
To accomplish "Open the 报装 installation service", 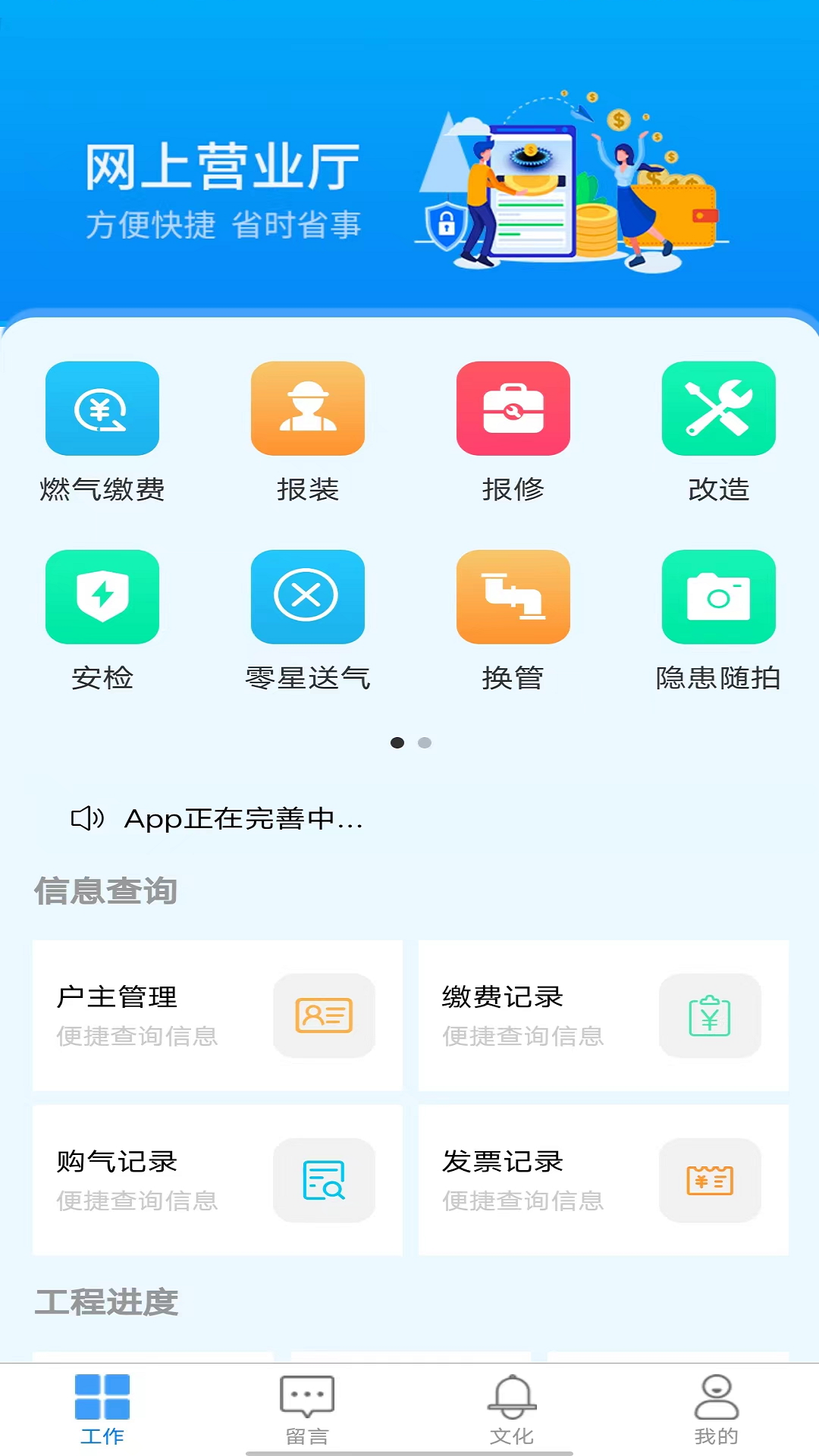I will 307,409.
